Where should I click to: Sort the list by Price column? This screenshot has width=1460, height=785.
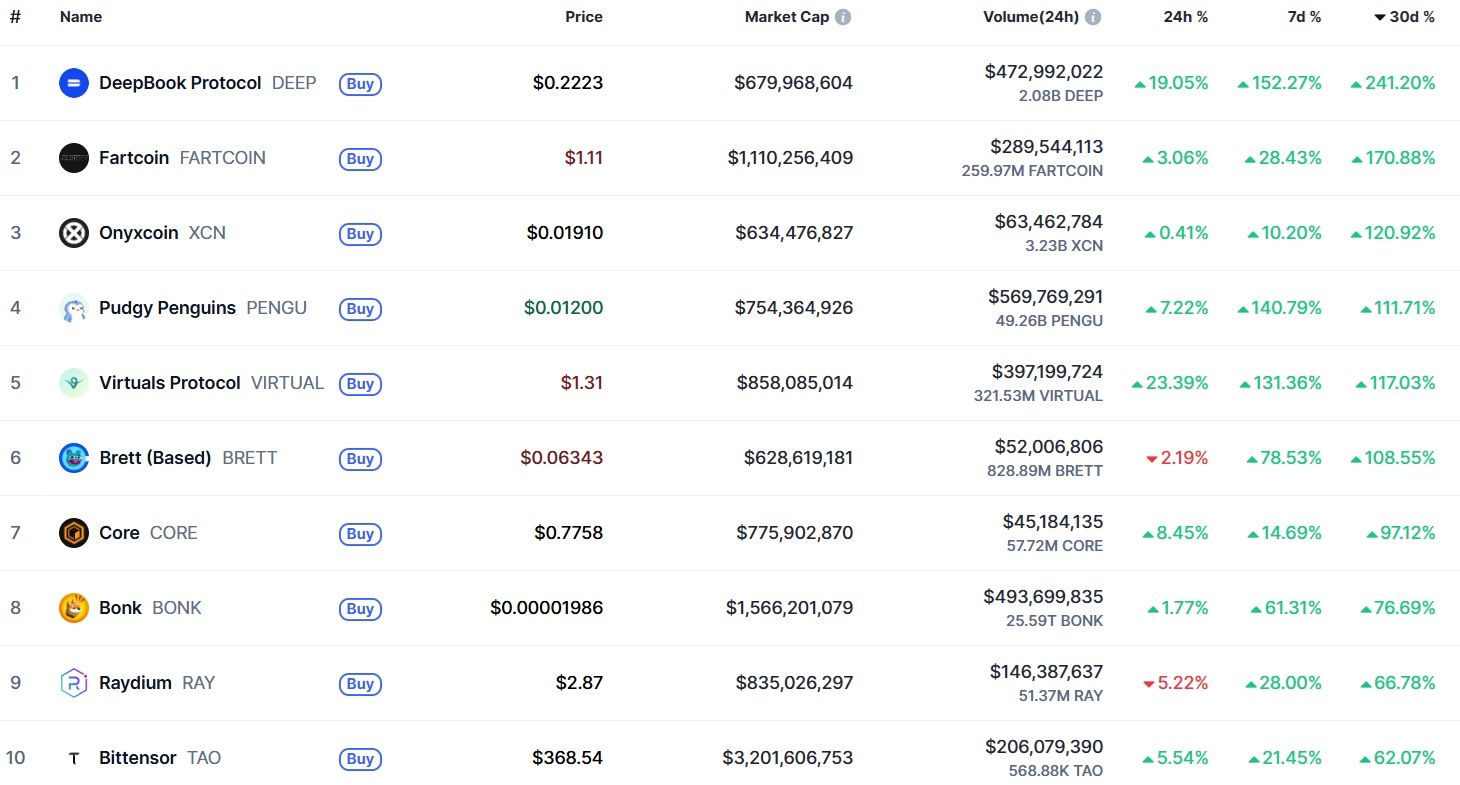click(x=584, y=17)
